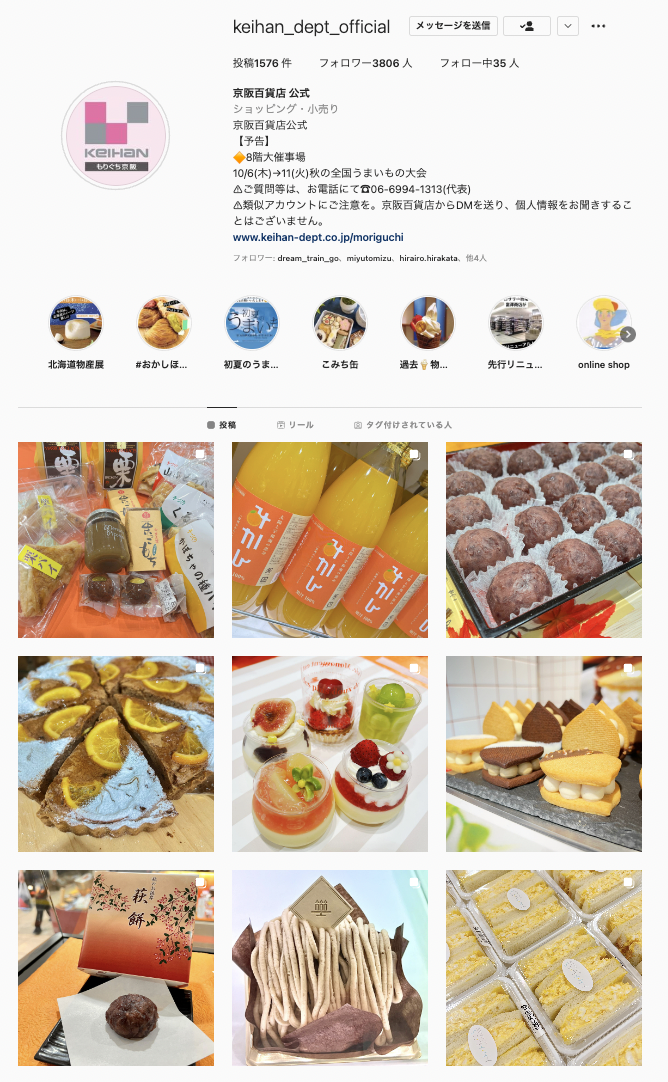Open the Mont Blanc cake post
Screen dimensions: 668x1082
330,968
